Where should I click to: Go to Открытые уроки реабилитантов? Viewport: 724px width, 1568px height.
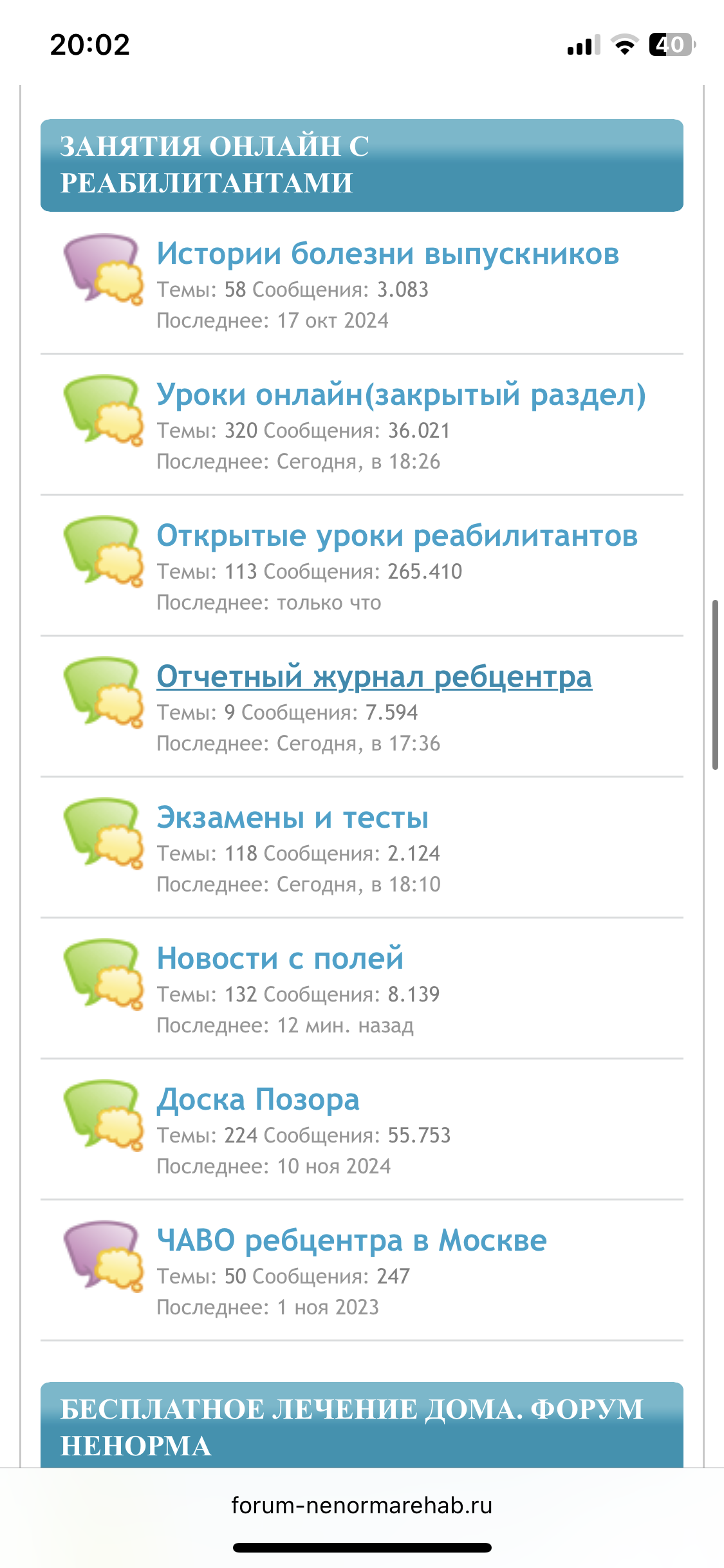point(397,536)
